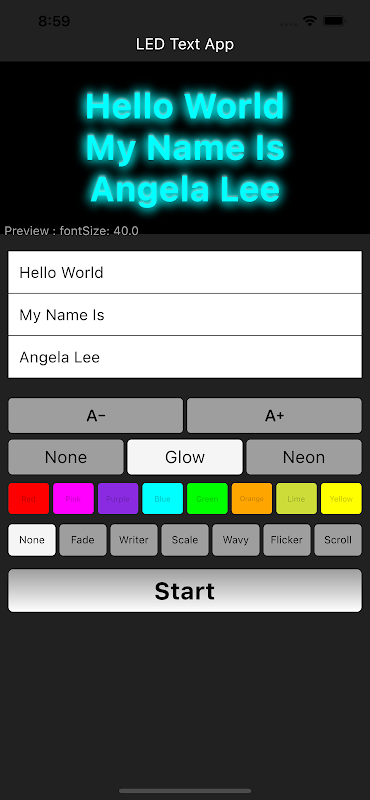Increase font size with A+

point(274,416)
